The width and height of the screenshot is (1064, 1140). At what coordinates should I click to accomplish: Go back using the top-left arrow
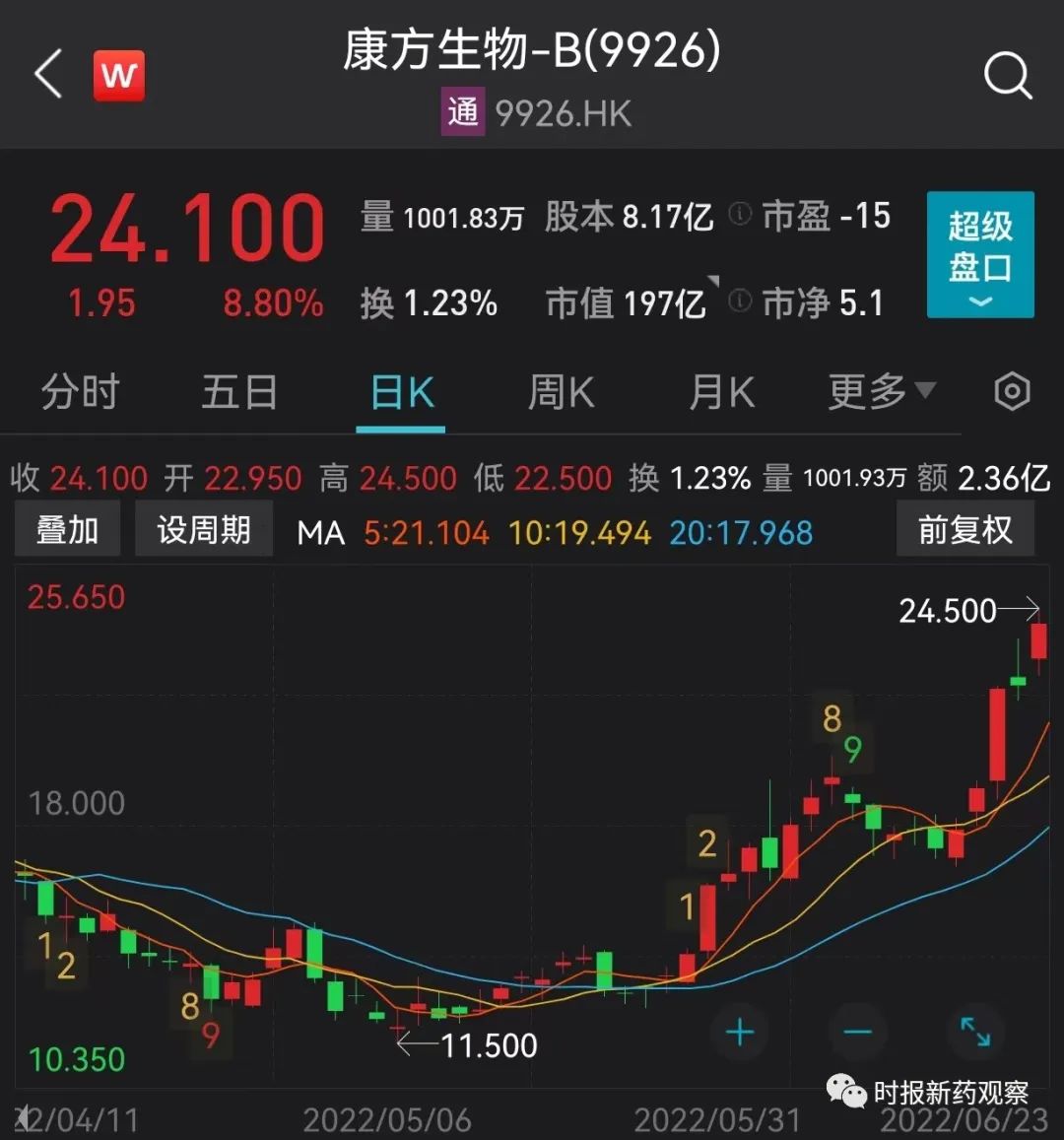click(48, 75)
